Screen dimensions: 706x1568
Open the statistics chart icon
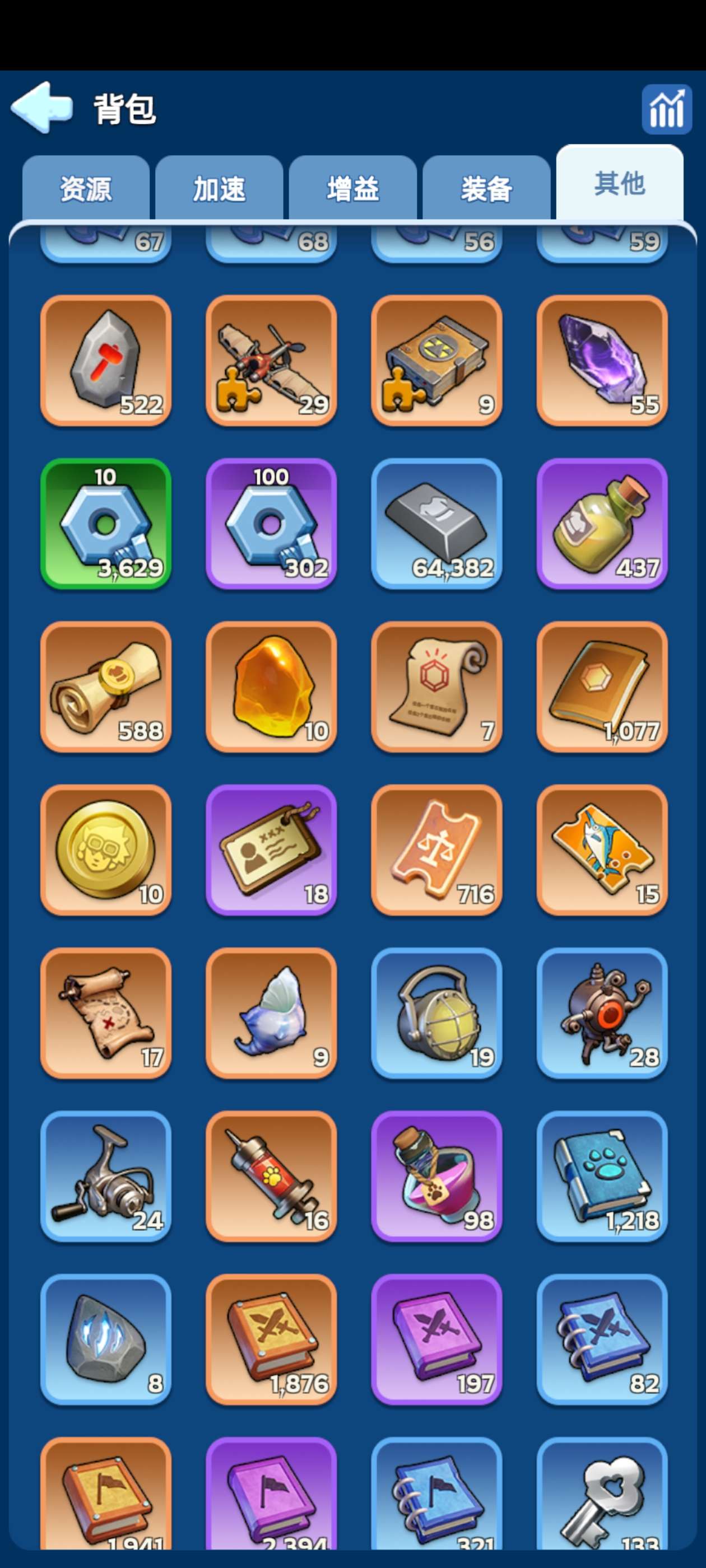pos(666,110)
